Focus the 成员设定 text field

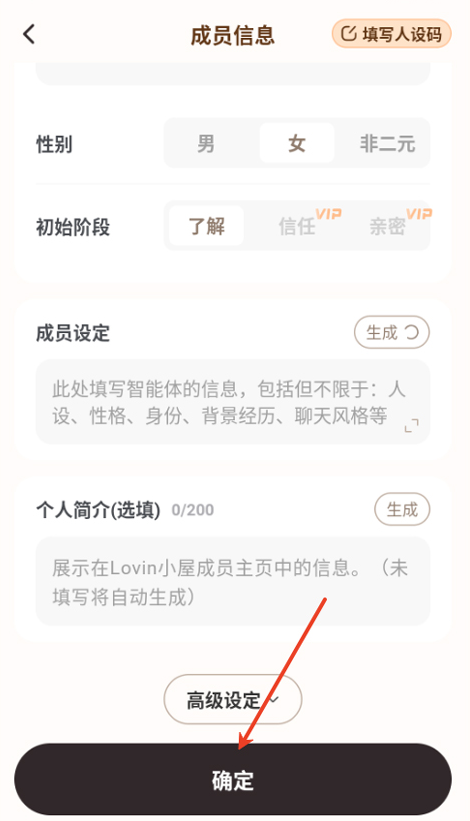(x=233, y=402)
